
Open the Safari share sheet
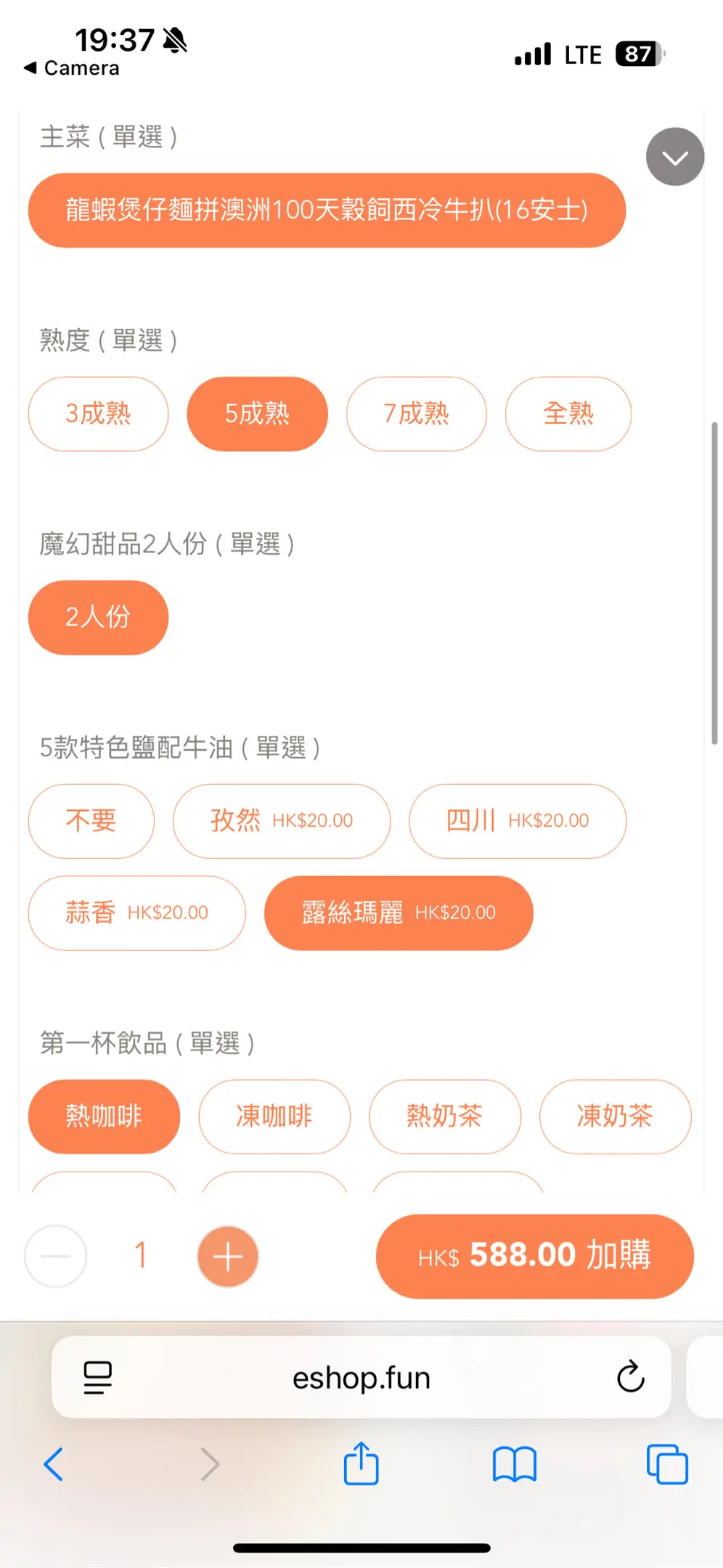(361, 1463)
